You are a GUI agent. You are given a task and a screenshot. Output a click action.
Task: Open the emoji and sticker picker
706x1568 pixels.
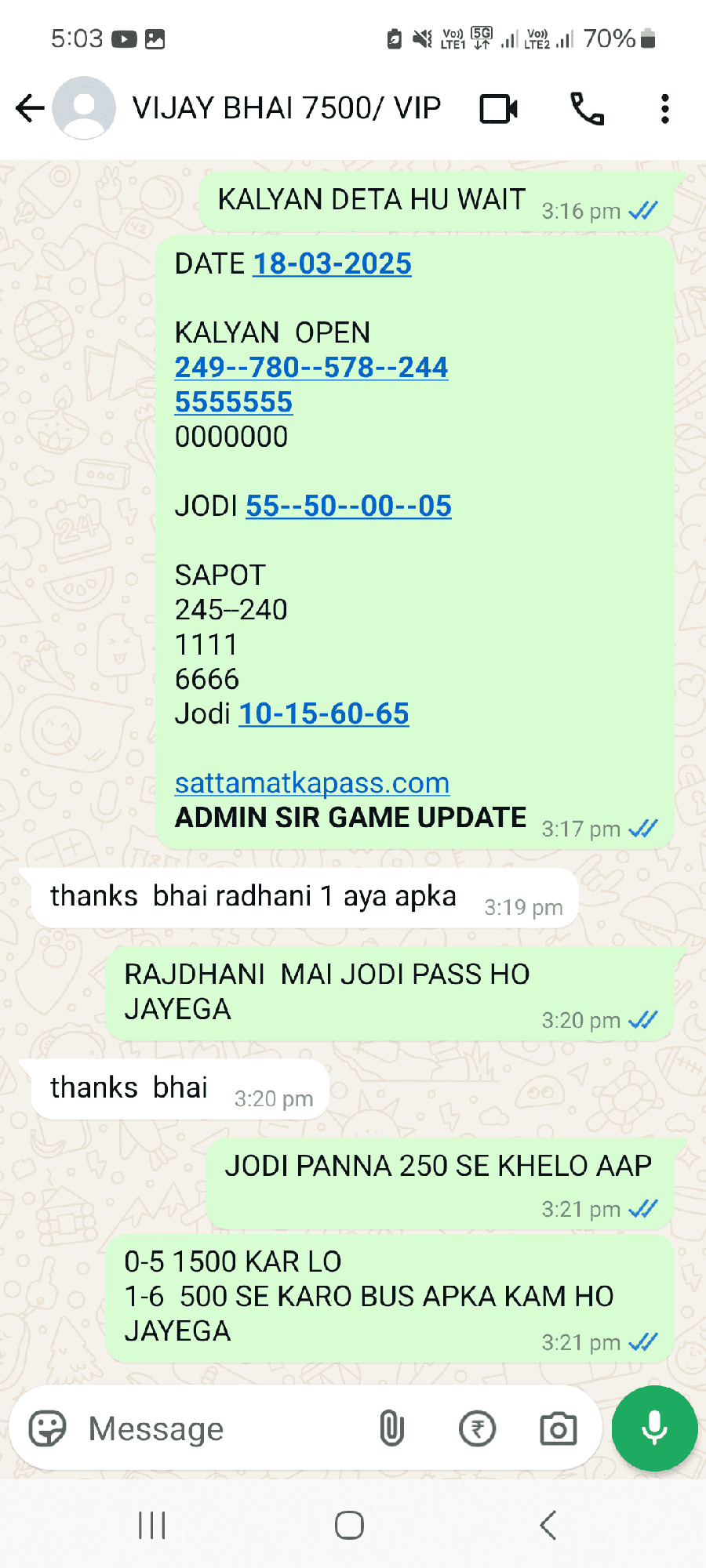point(47,1428)
